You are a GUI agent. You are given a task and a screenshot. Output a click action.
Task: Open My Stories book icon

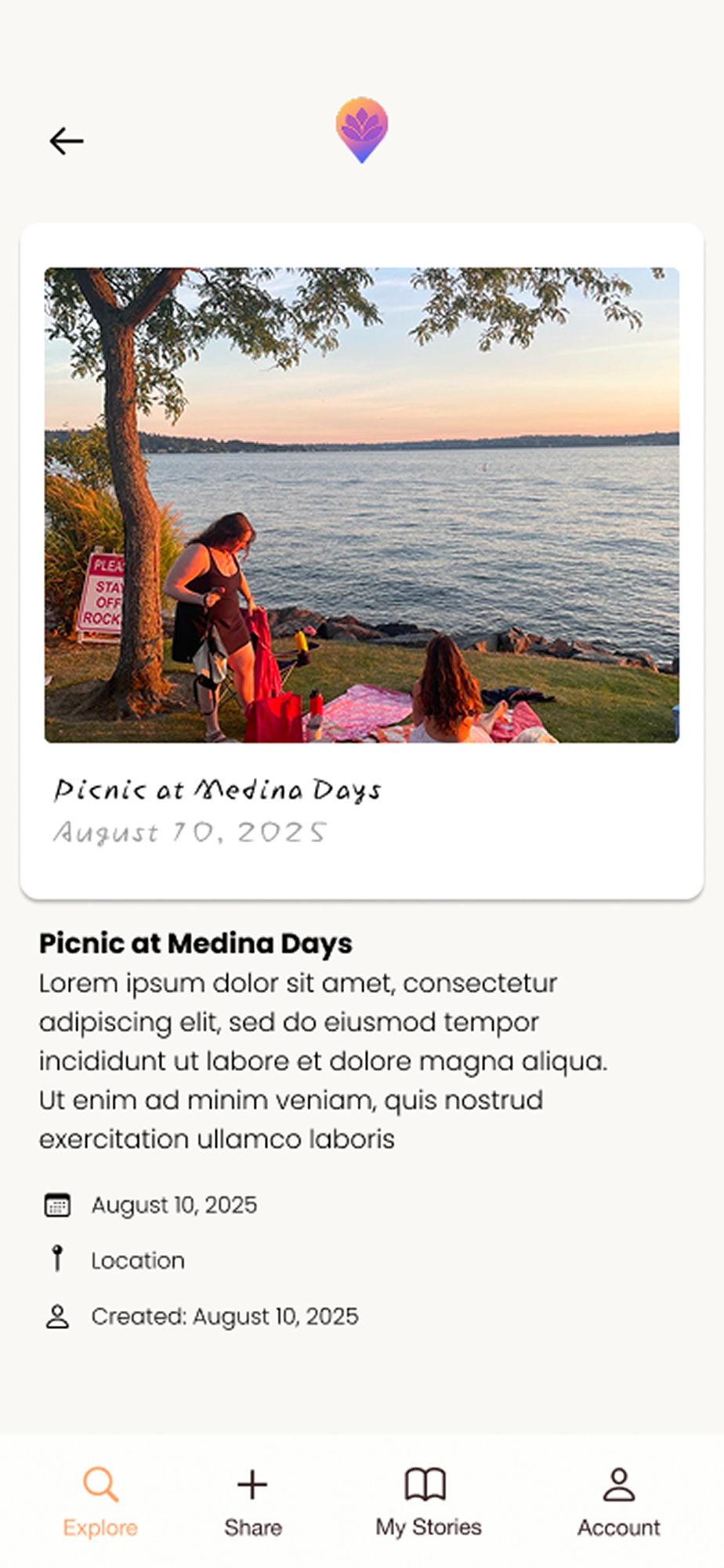click(428, 1484)
